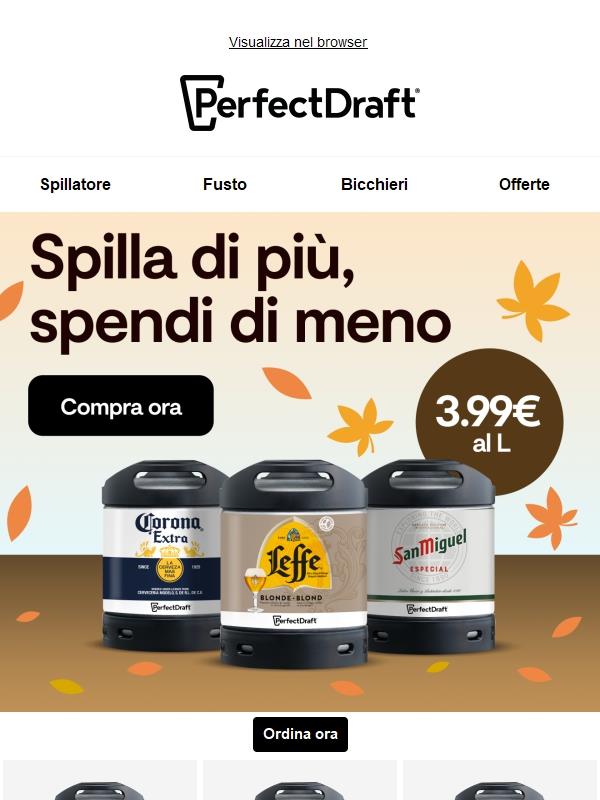This screenshot has width=600, height=800.
Task: View the Offerte page
Action: tap(524, 184)
